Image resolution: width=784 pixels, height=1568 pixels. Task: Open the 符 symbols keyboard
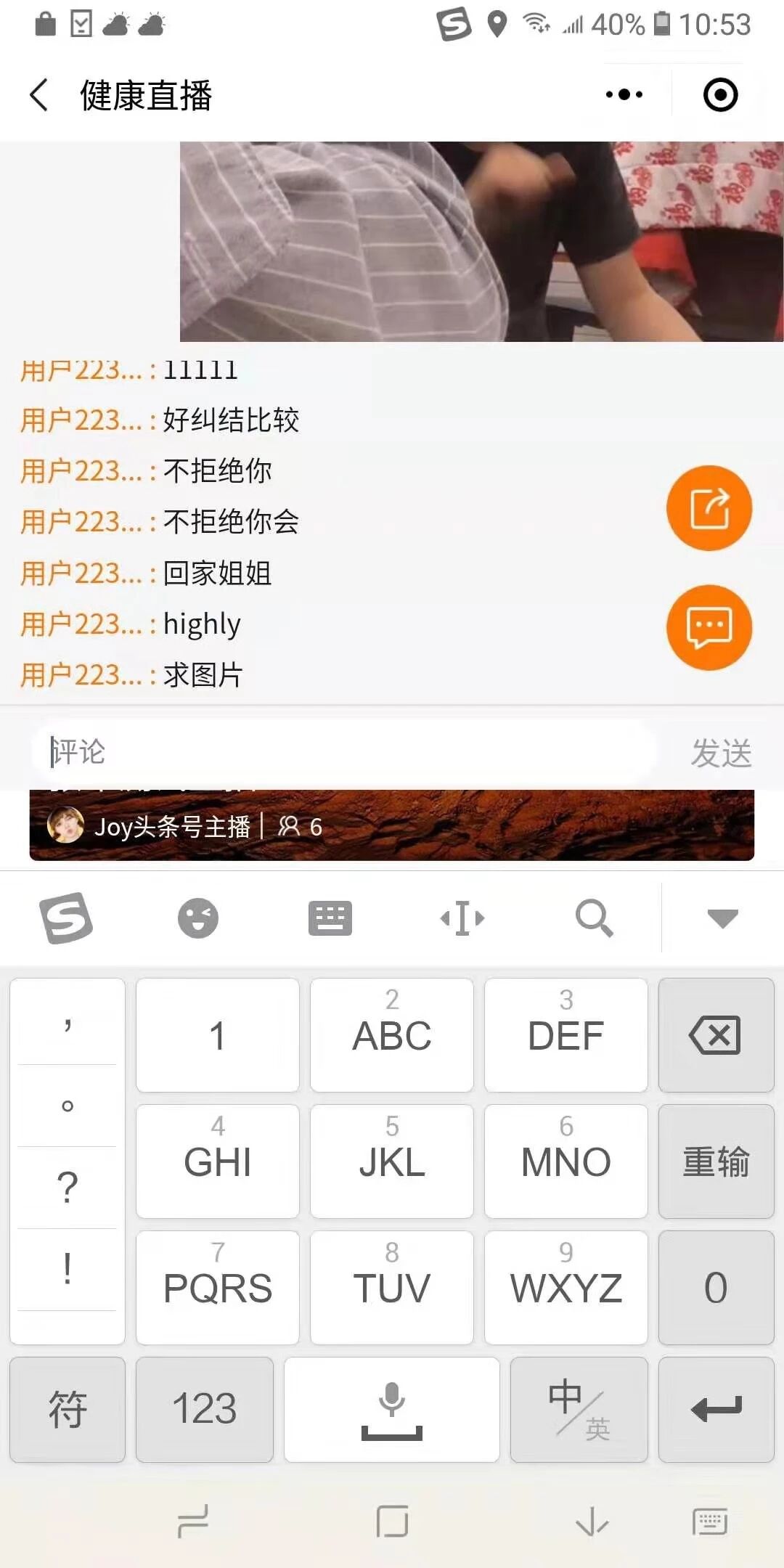[x=68, y=1409]
